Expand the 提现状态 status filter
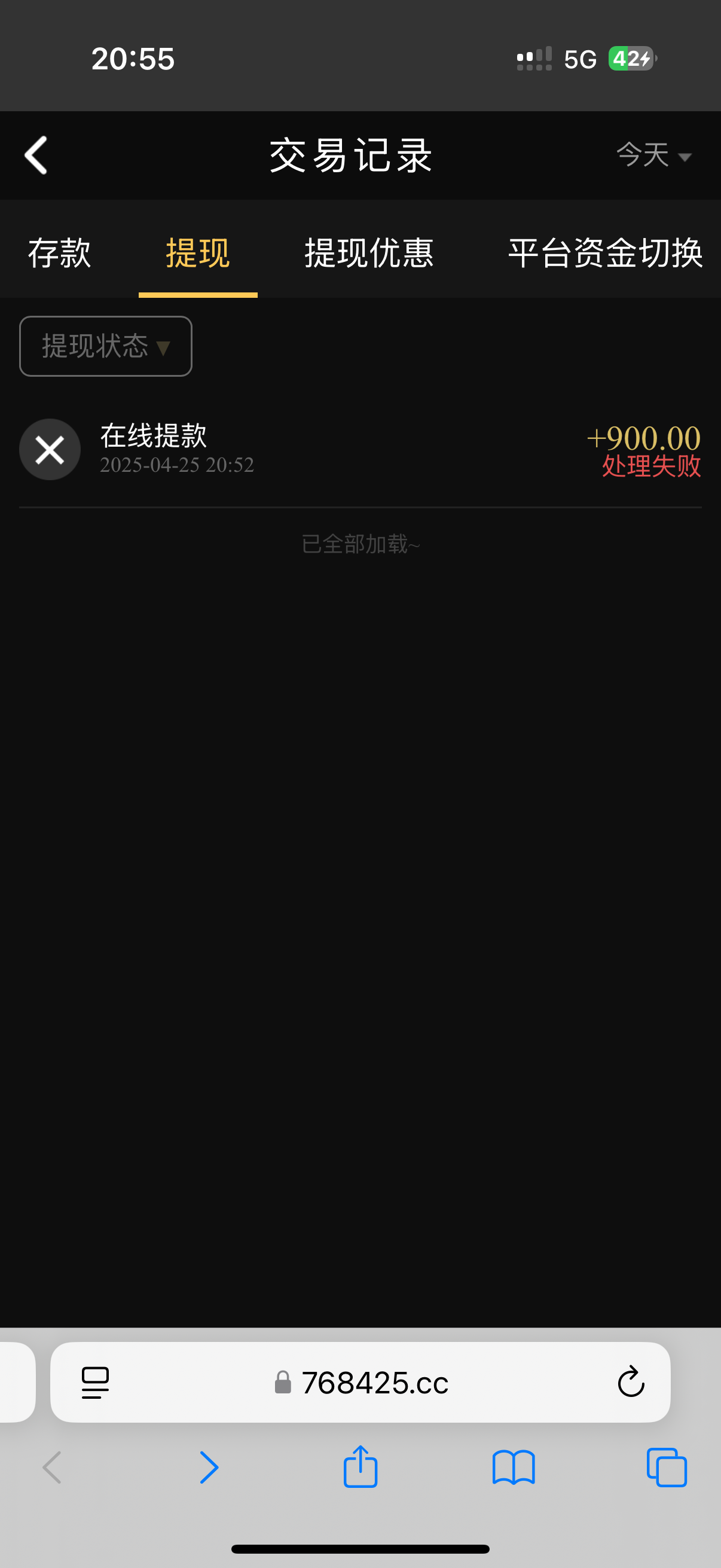Screen dimensions: 721x1568 [105, 346]
